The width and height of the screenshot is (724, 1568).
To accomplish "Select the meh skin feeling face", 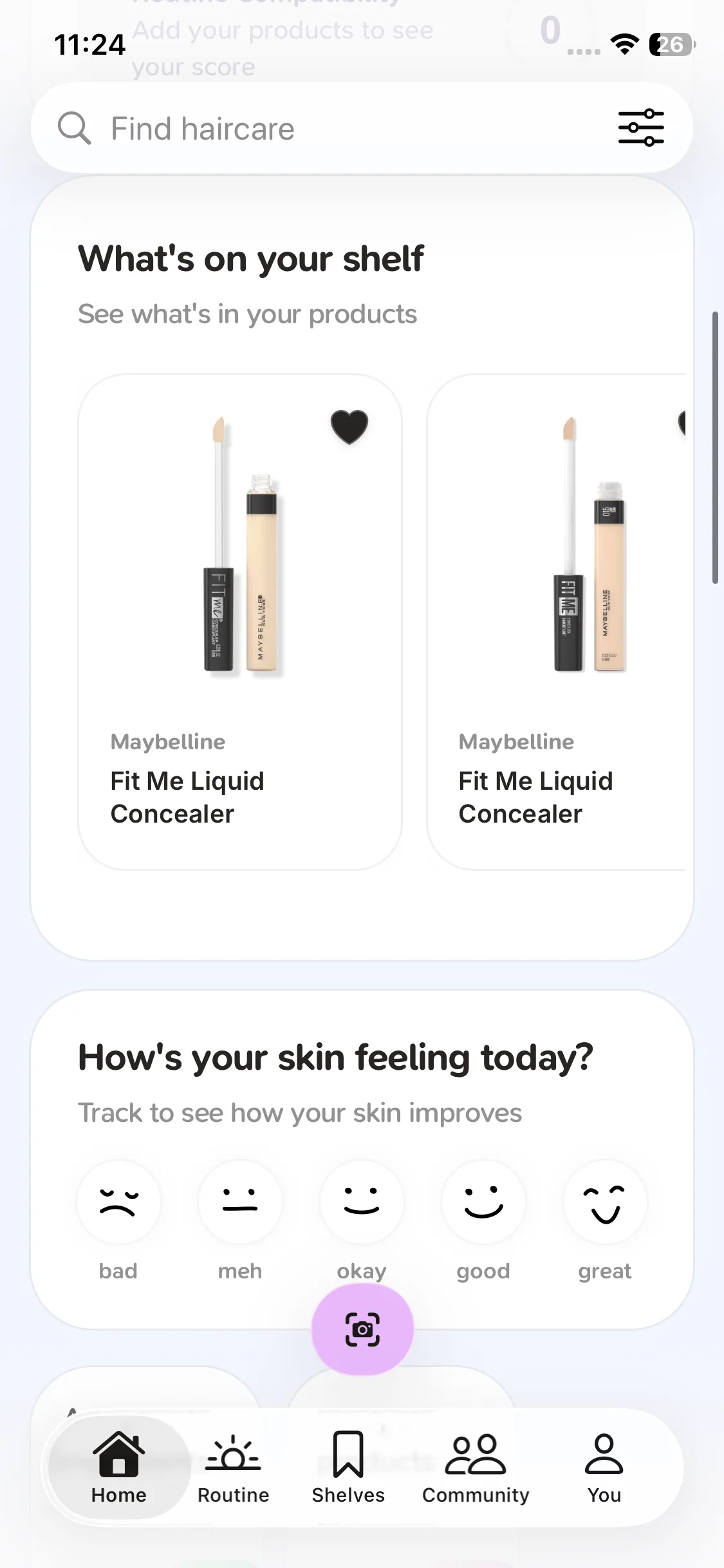I will point(240,1202).
